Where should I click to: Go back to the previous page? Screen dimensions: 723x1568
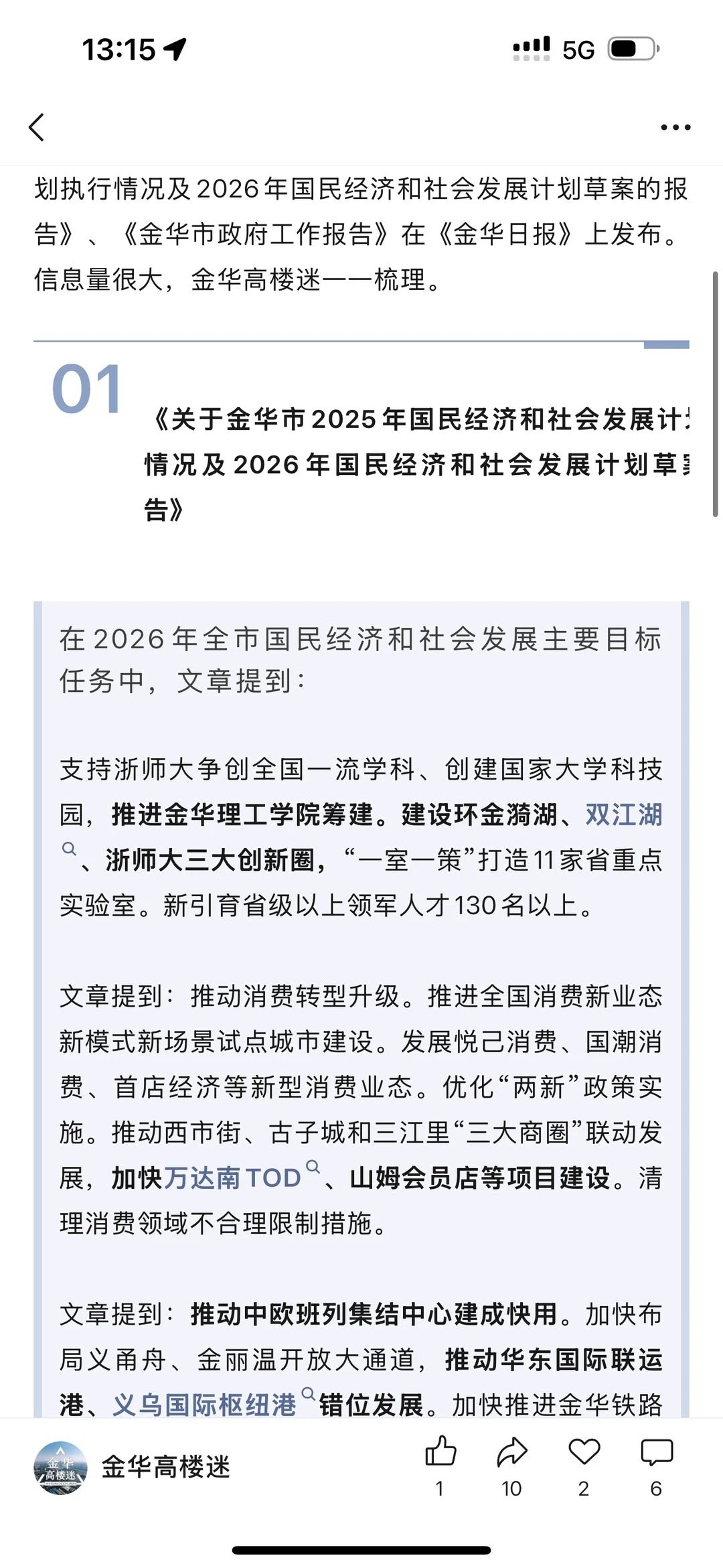pos(37,127)
